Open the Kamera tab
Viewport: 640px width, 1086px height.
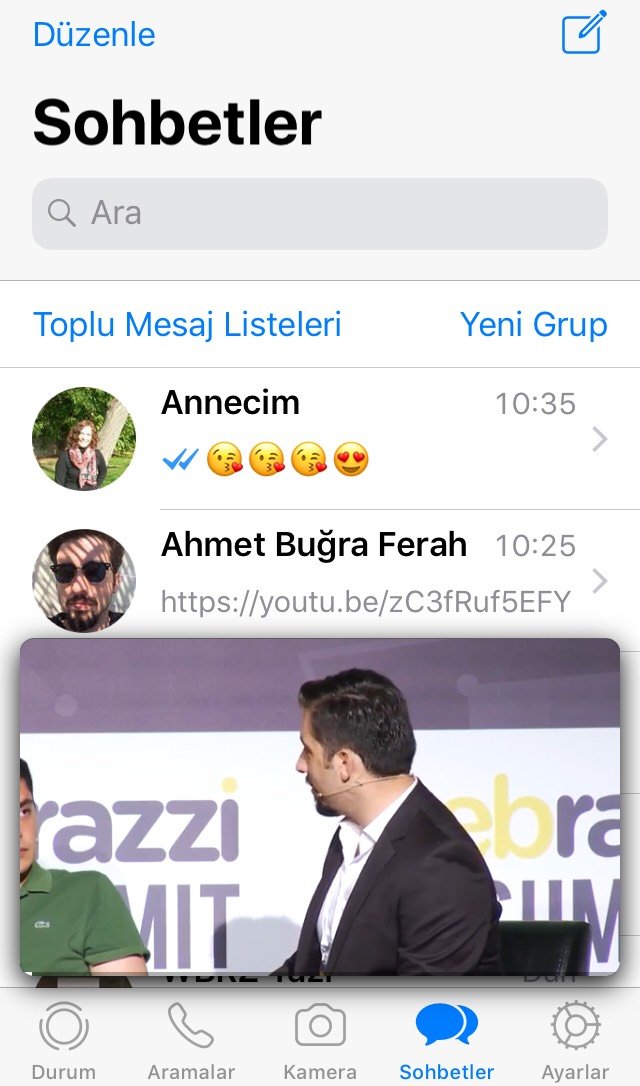click(x=320, y=1040)
